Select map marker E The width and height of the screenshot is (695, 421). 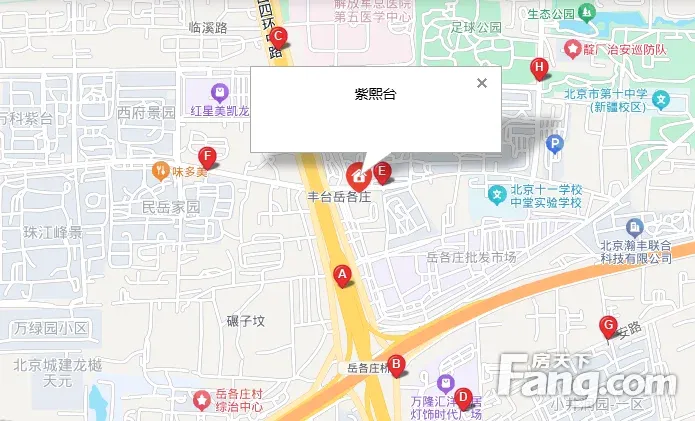coord(380,170)
